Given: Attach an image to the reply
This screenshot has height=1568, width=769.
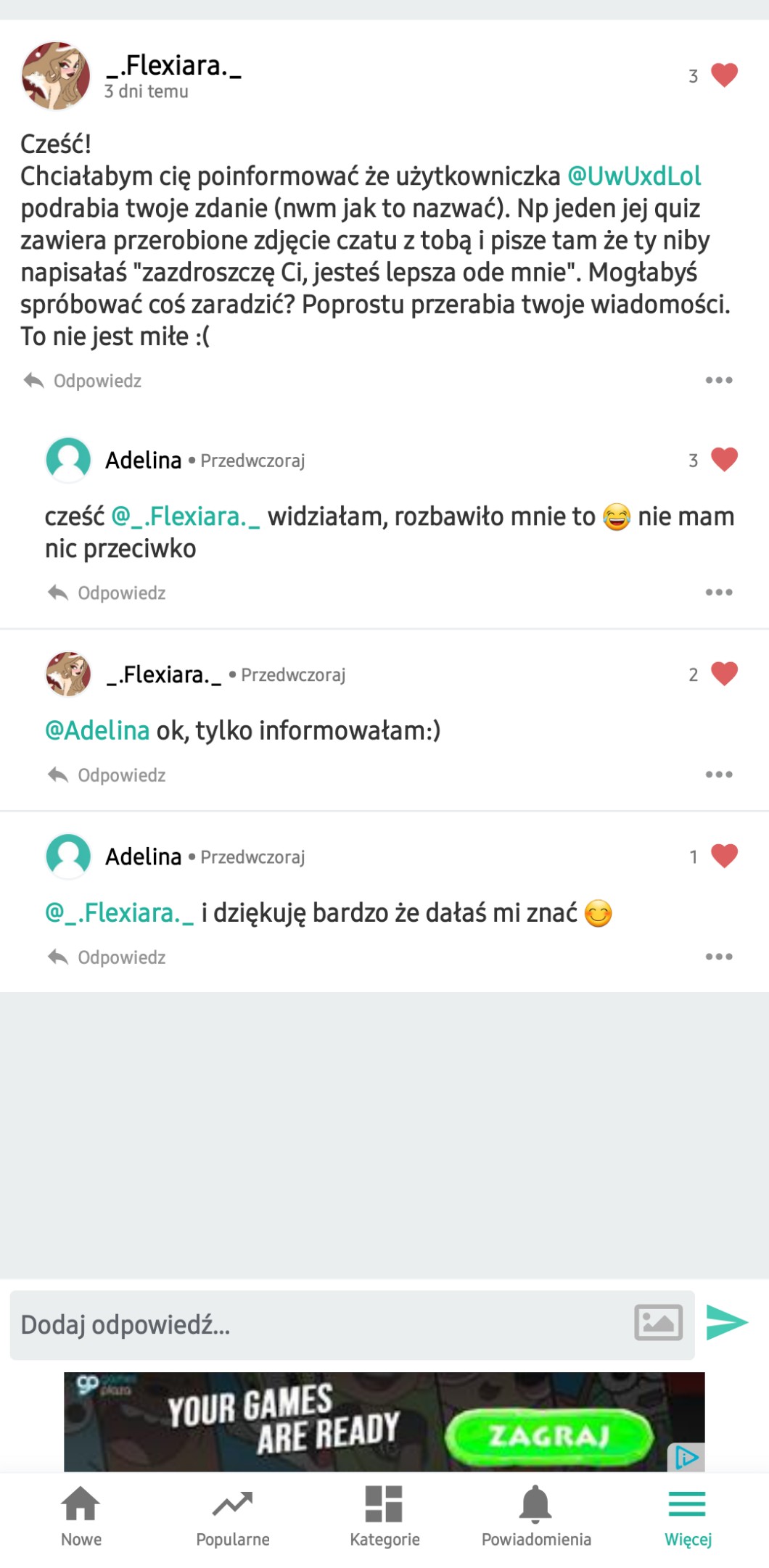Looking at the screenshot, I should [x=658, y=1323].
